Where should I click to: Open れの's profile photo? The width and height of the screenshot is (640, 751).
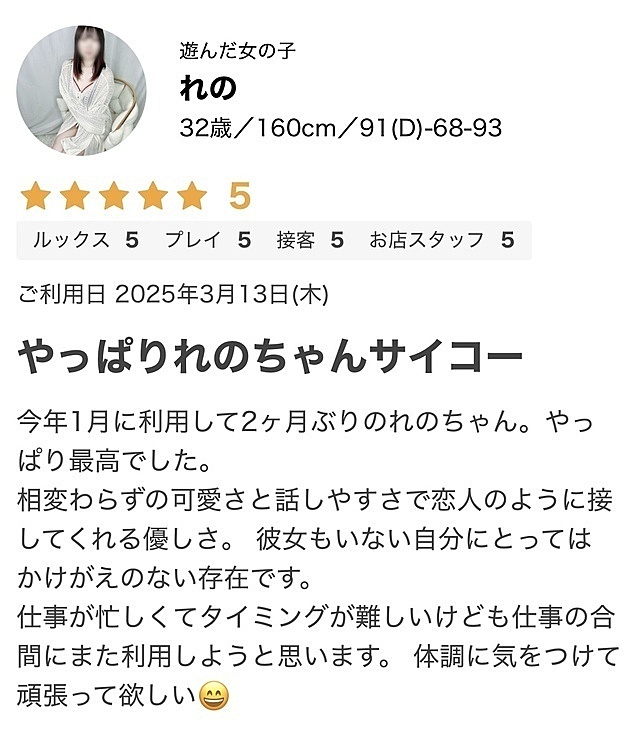[81, 91]
